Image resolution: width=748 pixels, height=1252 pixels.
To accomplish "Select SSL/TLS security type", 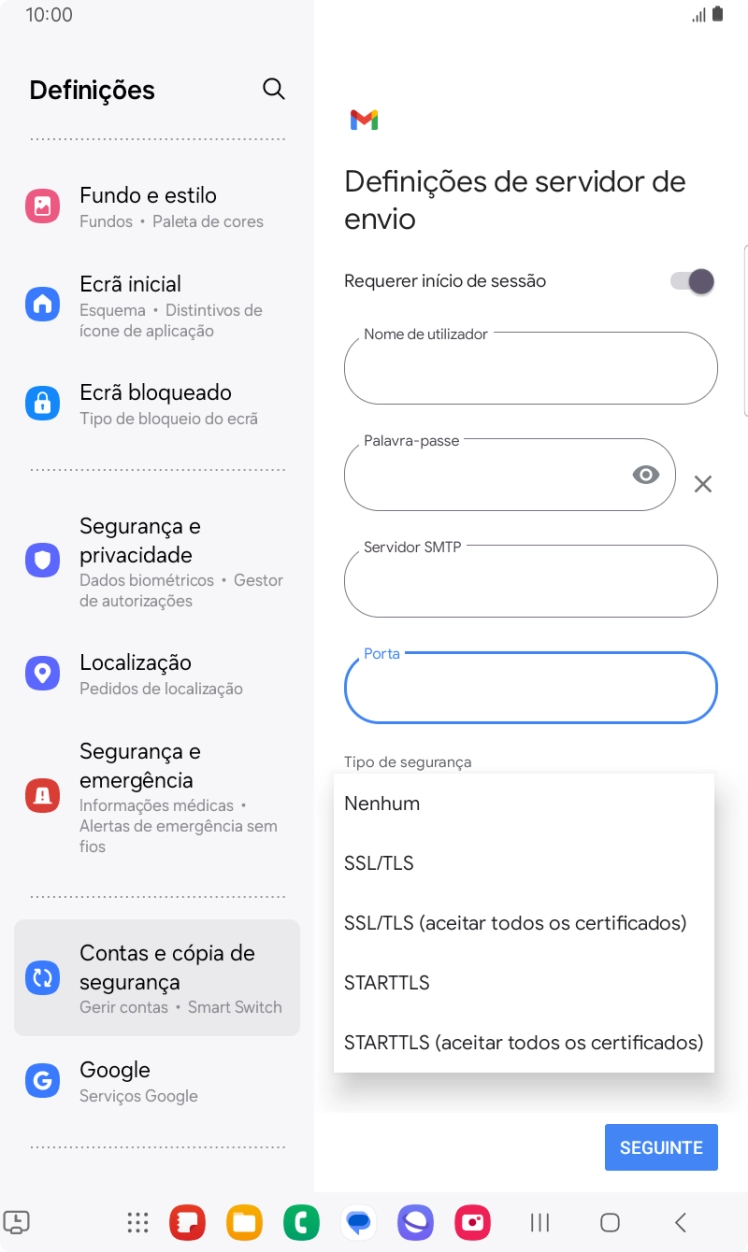I will (x=379, y=862).
